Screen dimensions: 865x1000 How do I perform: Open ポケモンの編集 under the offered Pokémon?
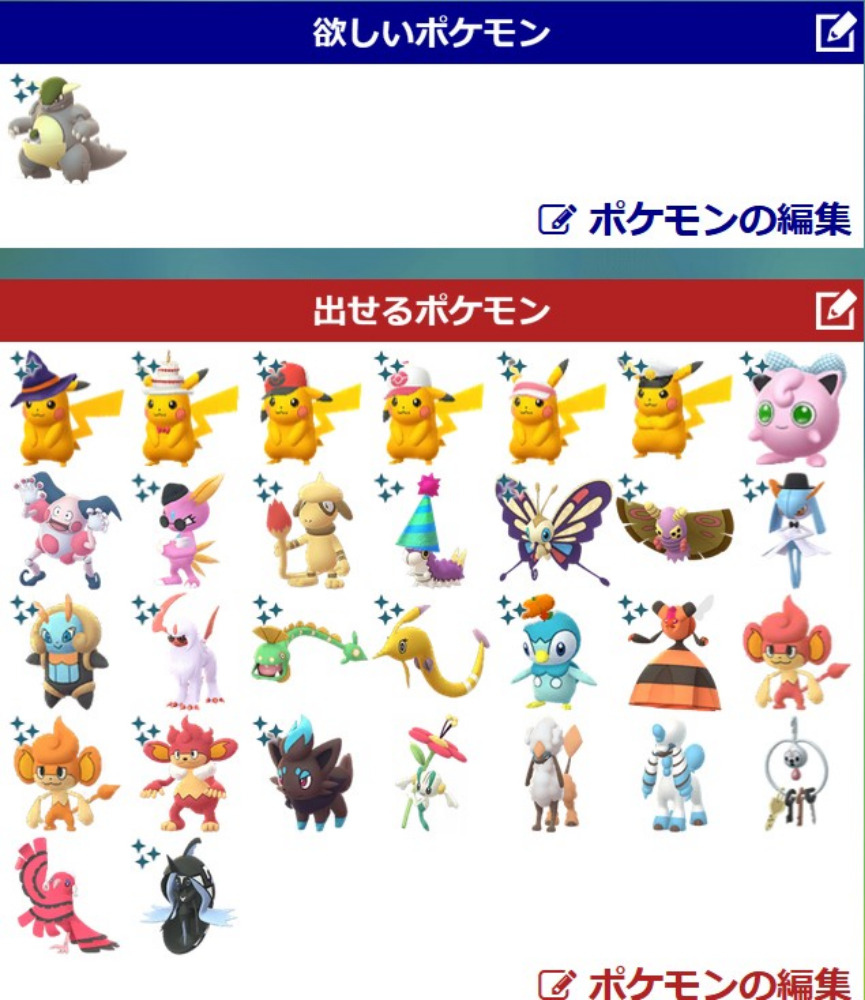coord(696,983)
